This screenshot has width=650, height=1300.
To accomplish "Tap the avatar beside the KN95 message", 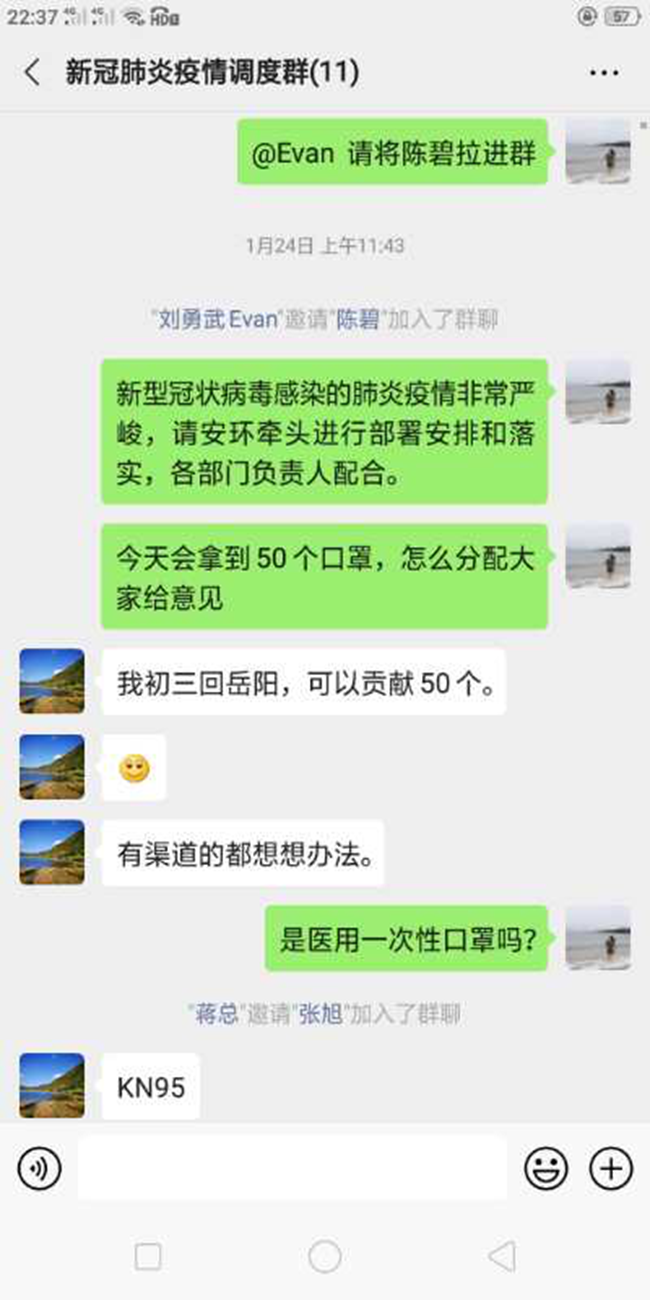I will tap(52, 1085).
